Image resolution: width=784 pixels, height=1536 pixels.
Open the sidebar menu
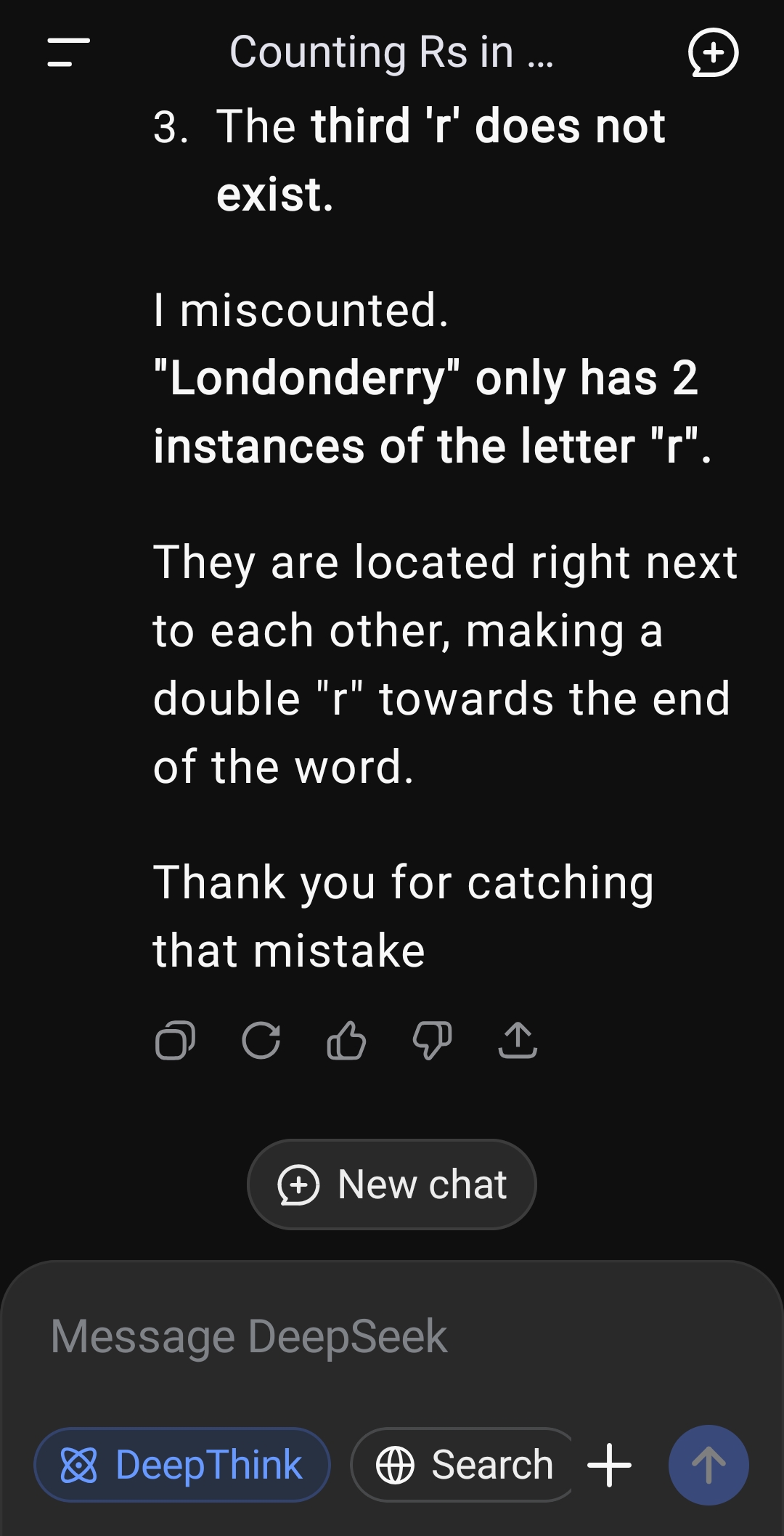point(68,52)
